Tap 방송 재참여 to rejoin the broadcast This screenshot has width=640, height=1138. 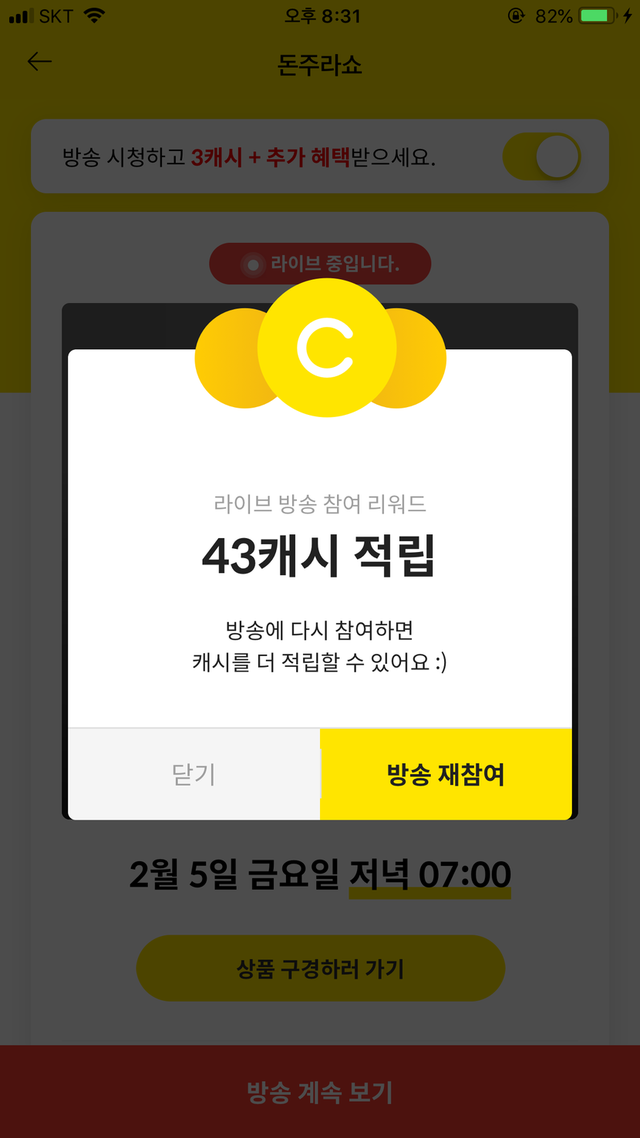[446, 774]
